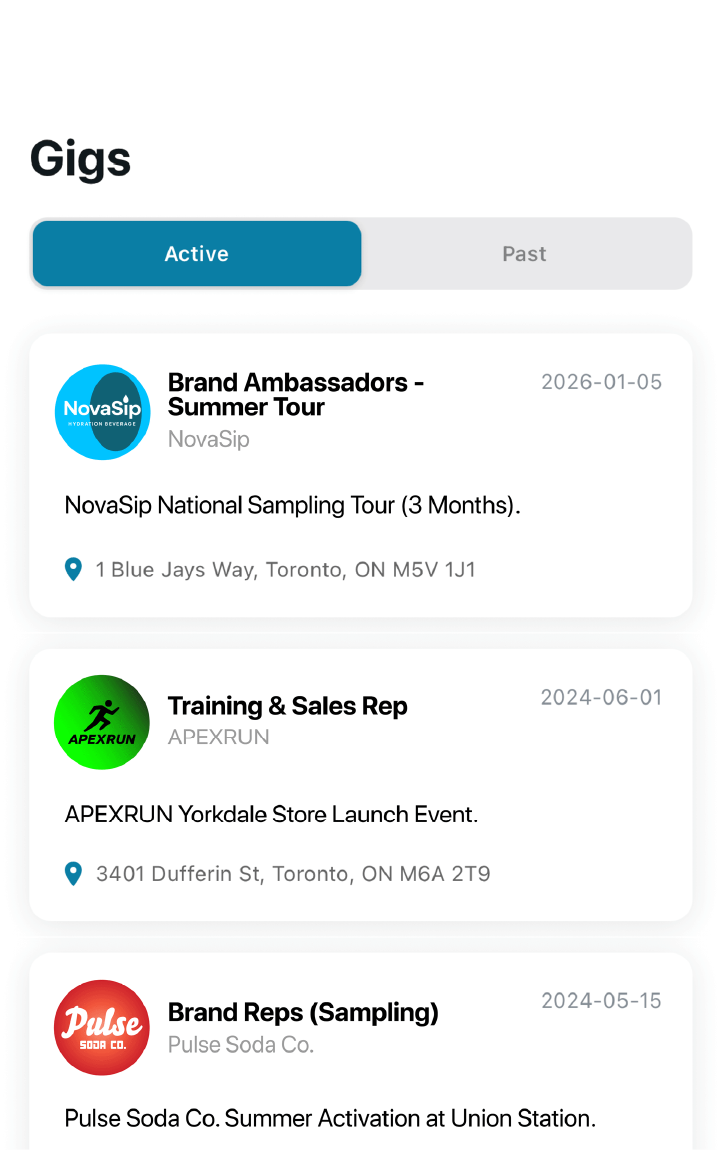Image resolution: width=722 pixels, height=1150 pixels.
Task: Click the APEXRUN Yorkdale Store Launch description
Action: pyautogui.click(x=272, y=814)
